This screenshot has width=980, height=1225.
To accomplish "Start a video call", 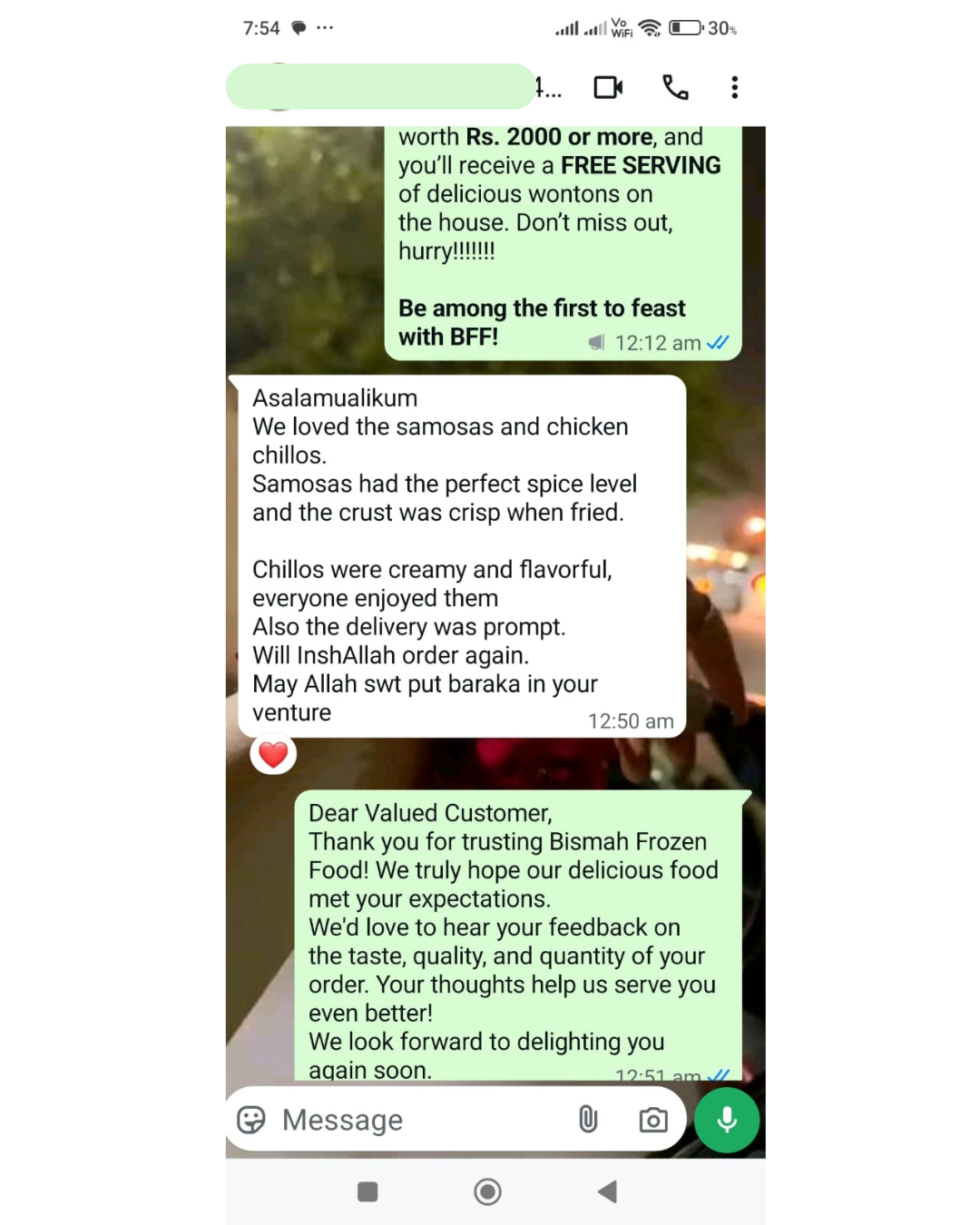I will 608,87.
